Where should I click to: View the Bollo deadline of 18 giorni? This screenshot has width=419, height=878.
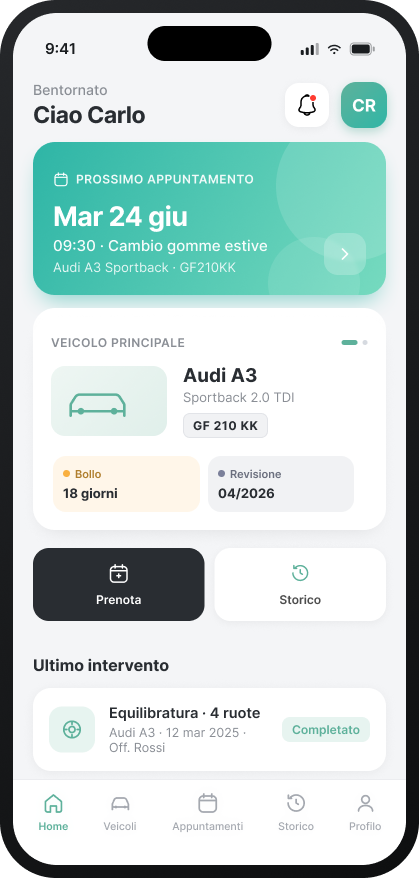127,484
